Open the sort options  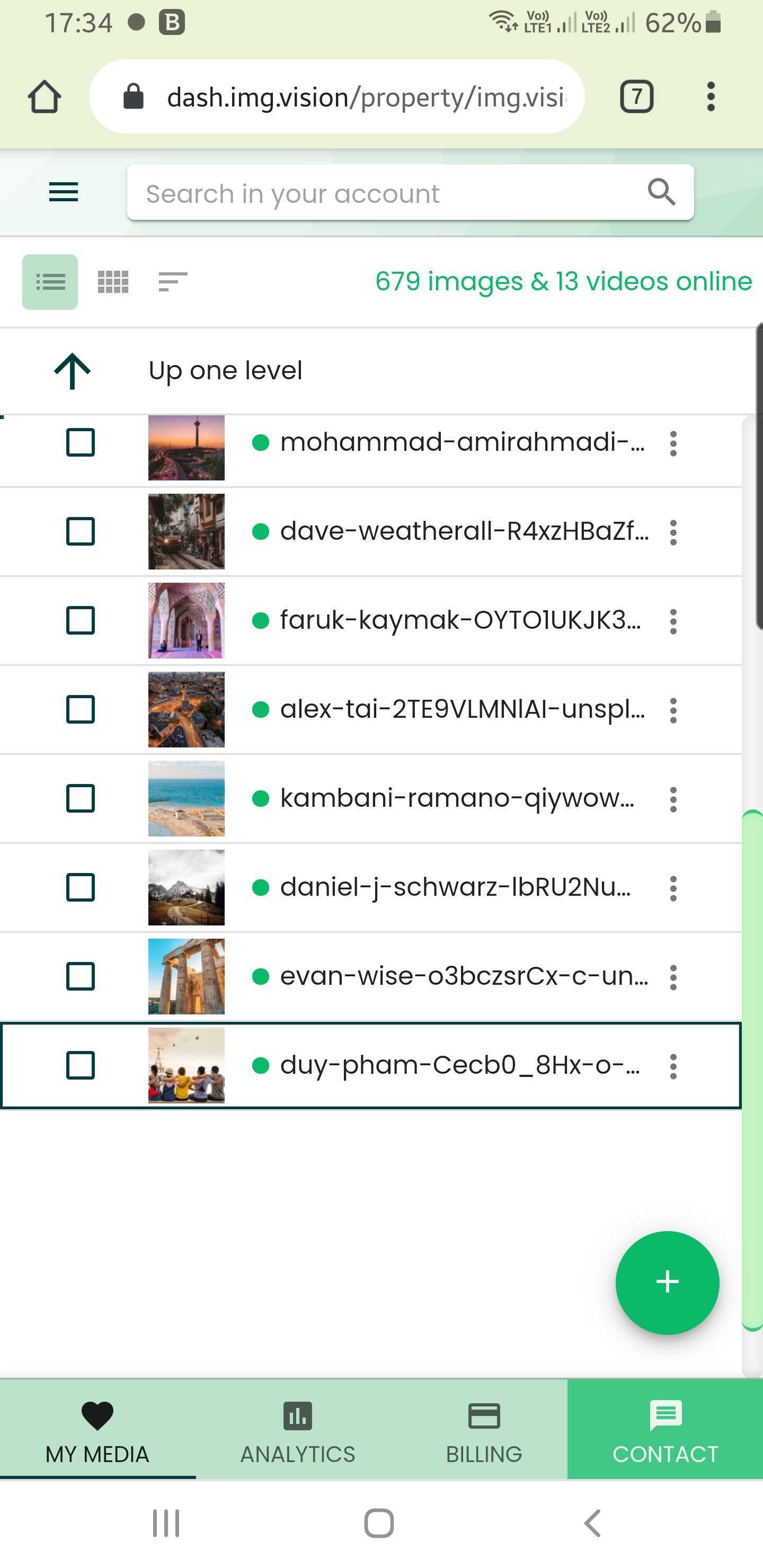172,282
